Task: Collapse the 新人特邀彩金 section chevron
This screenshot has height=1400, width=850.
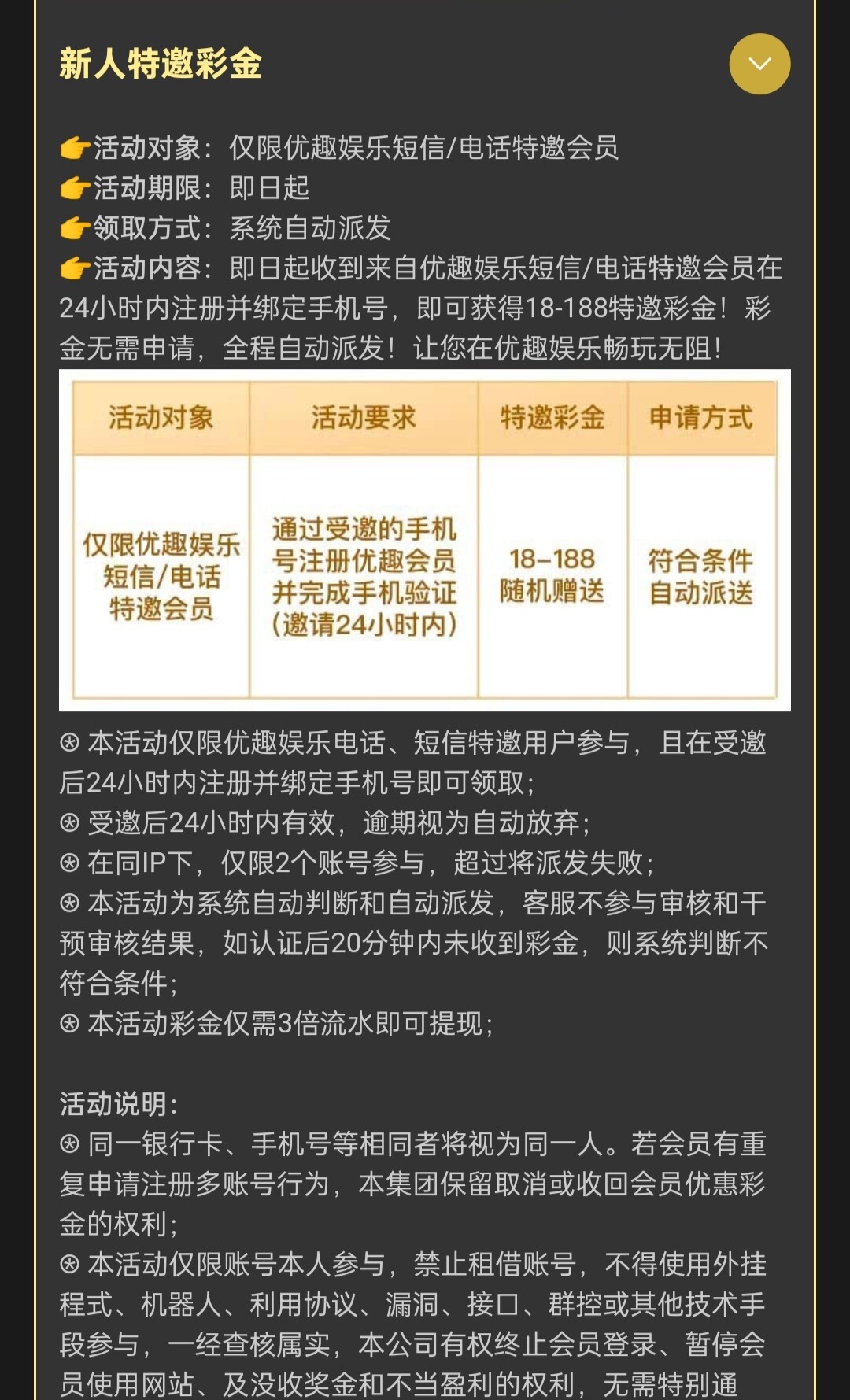Action: coord(759,64)
